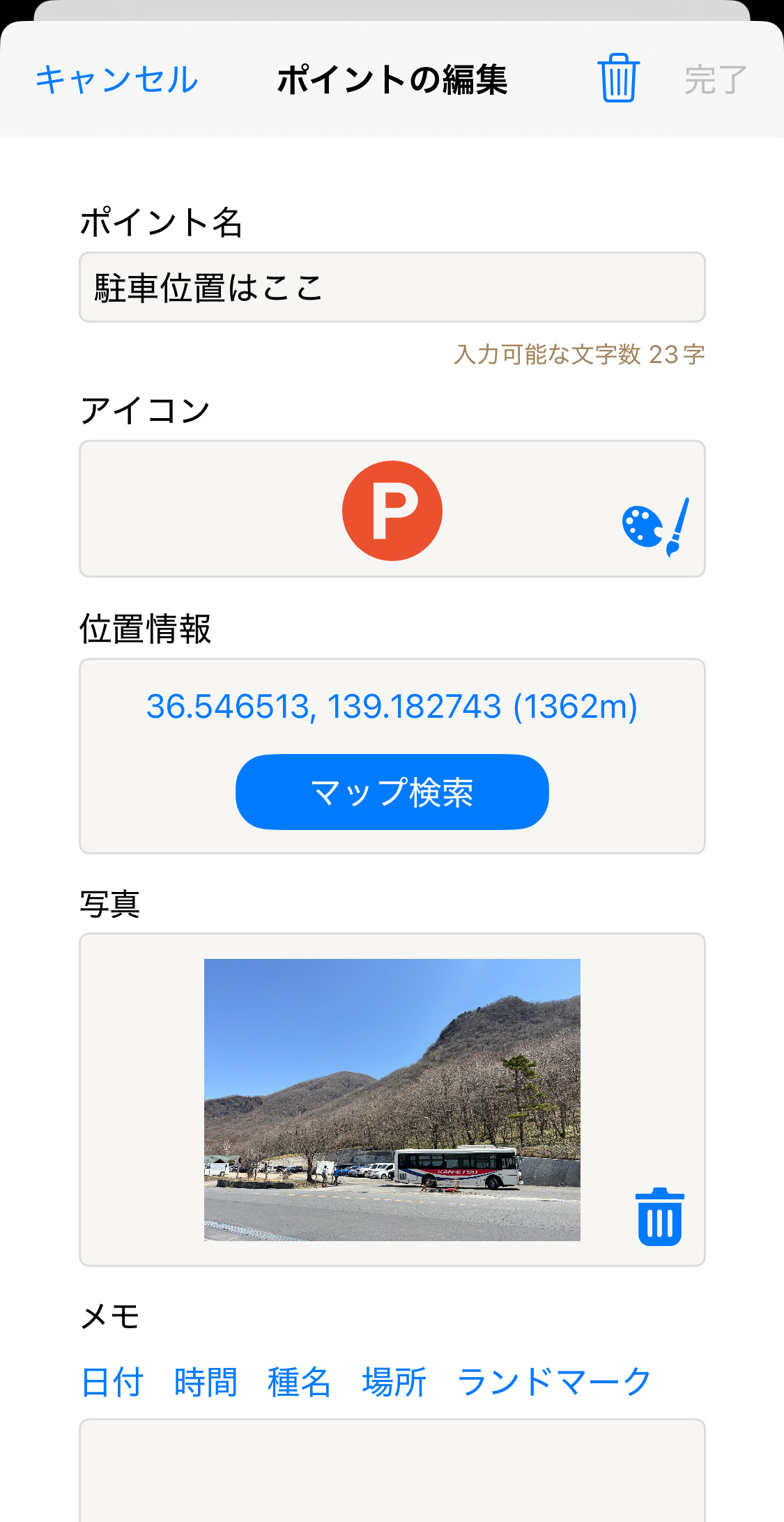Delete this point with the header trash icon
This screenshot has width=784, height=1522.
pyautogui.click(x=618, y=78)
